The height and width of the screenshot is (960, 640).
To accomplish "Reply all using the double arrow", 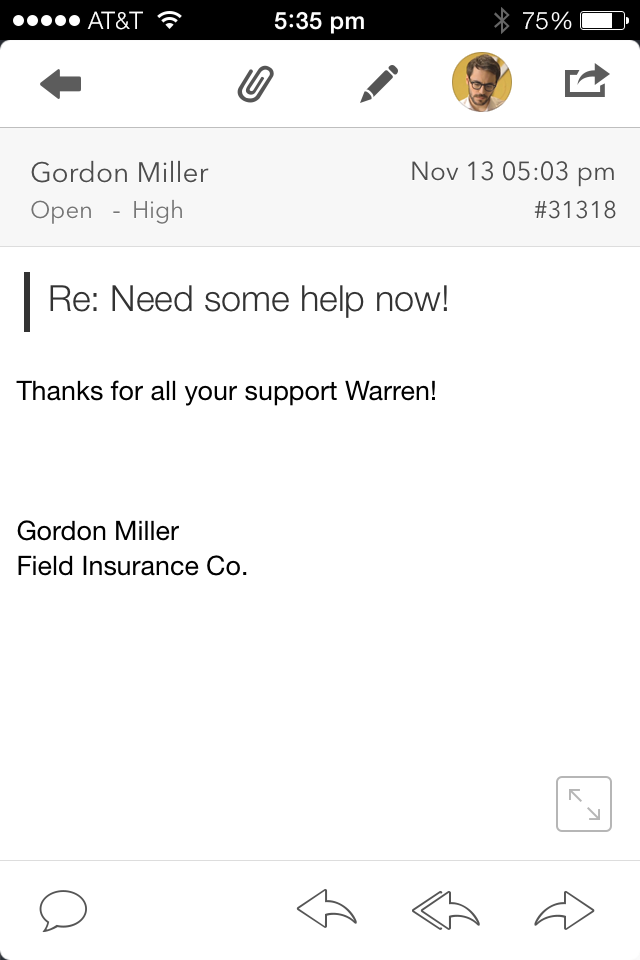I will point(446,910).
